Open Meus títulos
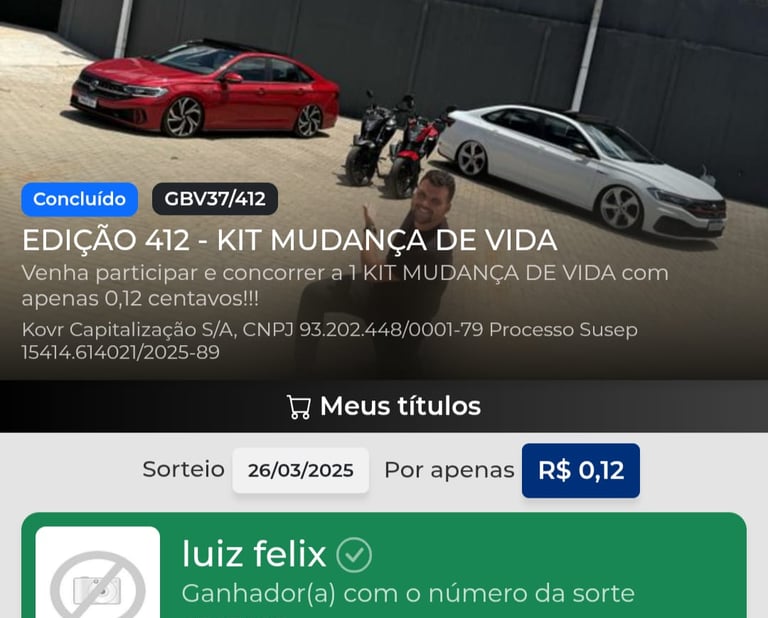The image size is (768, 618). click(x=384, y=406)
